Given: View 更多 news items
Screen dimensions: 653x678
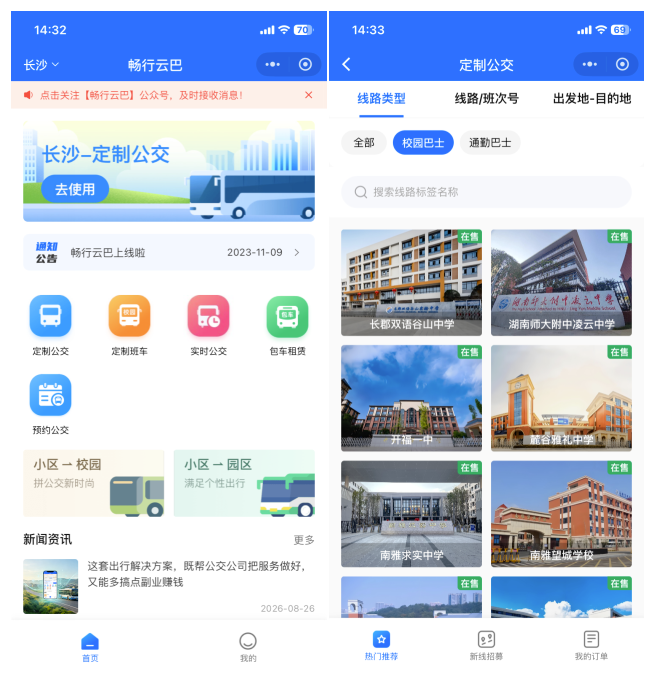Looking at the screenshot, I should pyautogui.click(x=304, y=540).
